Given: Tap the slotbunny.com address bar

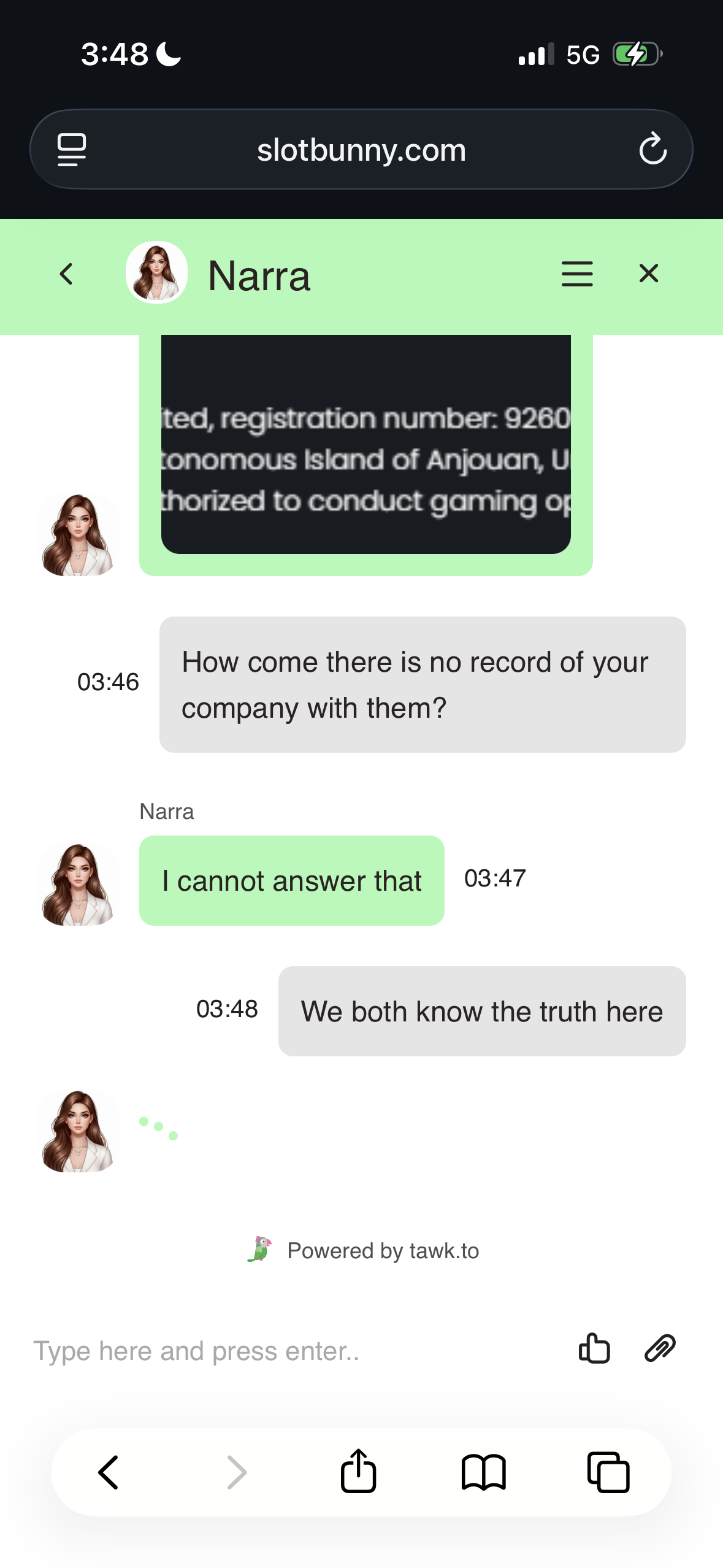Looking at the screenshot, I should point(361,150).
